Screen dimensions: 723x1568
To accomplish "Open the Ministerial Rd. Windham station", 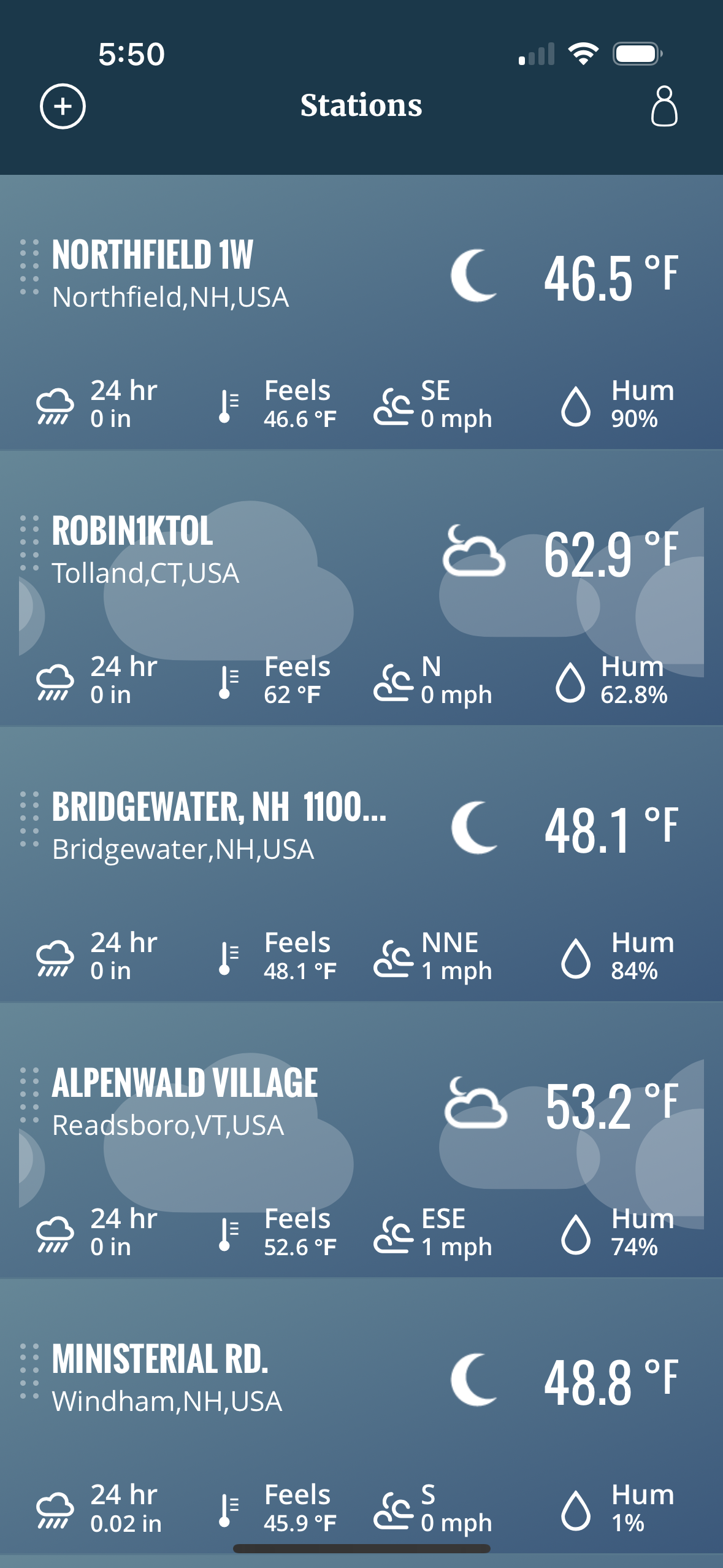I will point(361,1417).
